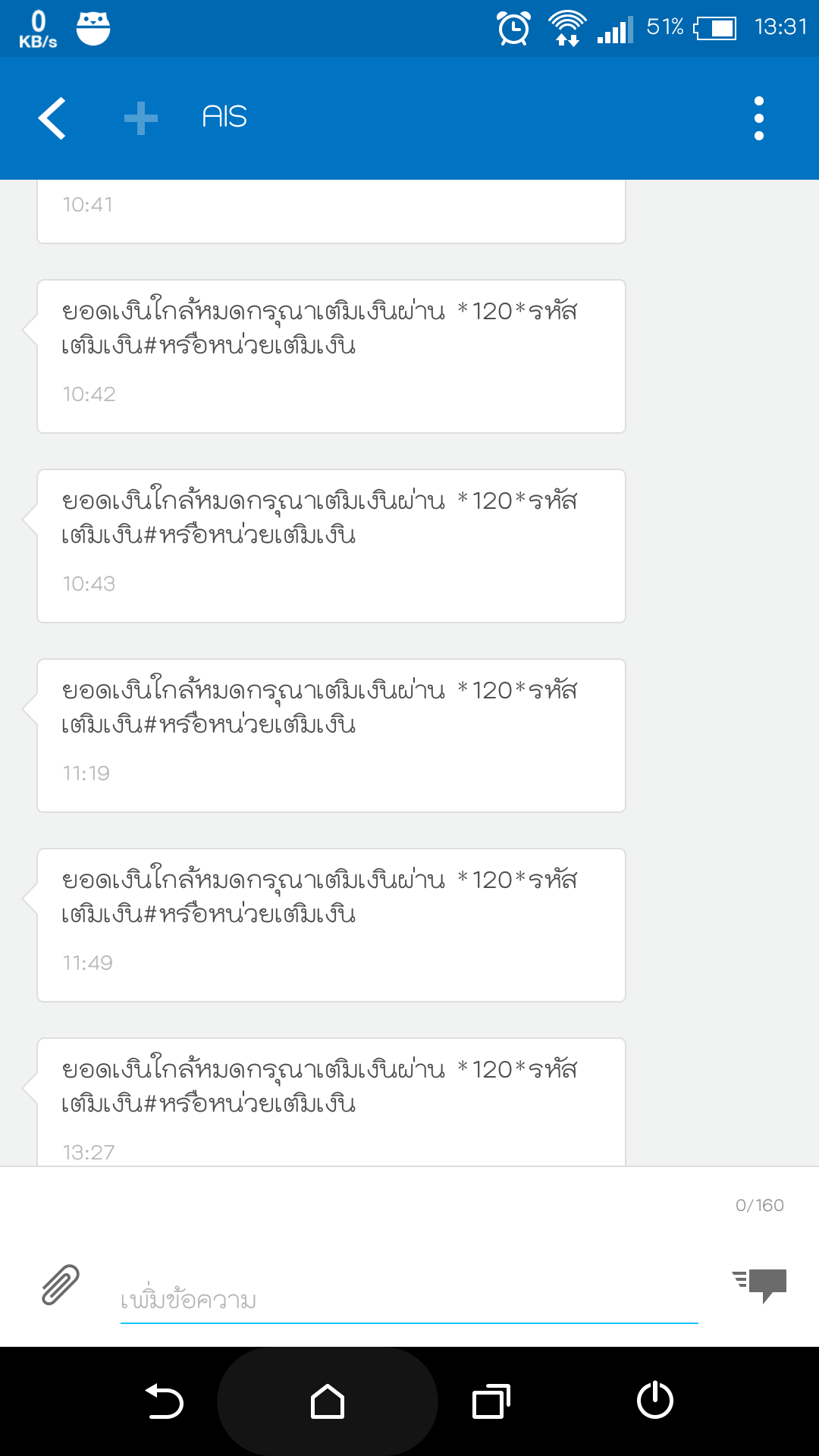The height and width of the screenshot is (1456, 819).
Task: Open recent apps from the navigation bar
Action: [x=491, y=1401]
